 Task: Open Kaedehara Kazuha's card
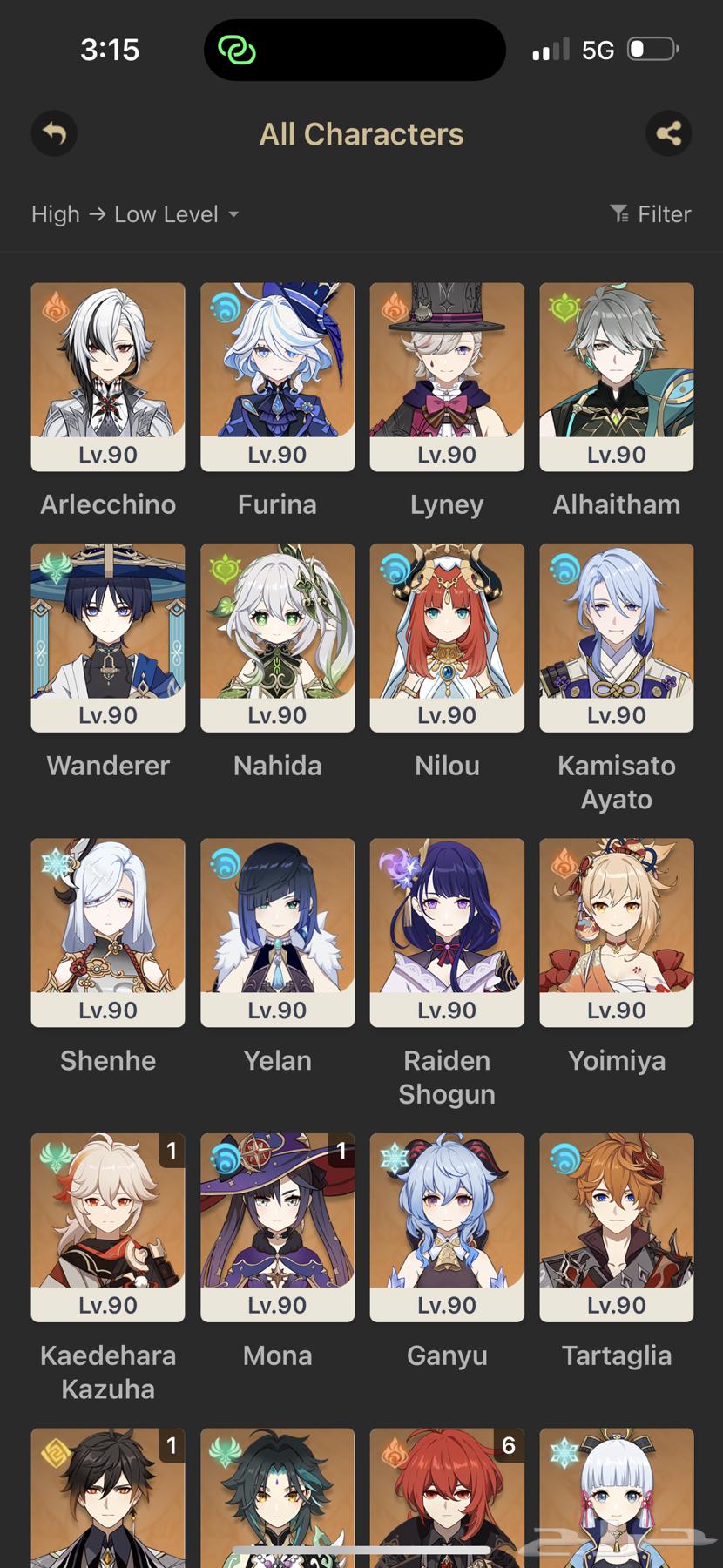(x=108, y=1227)
